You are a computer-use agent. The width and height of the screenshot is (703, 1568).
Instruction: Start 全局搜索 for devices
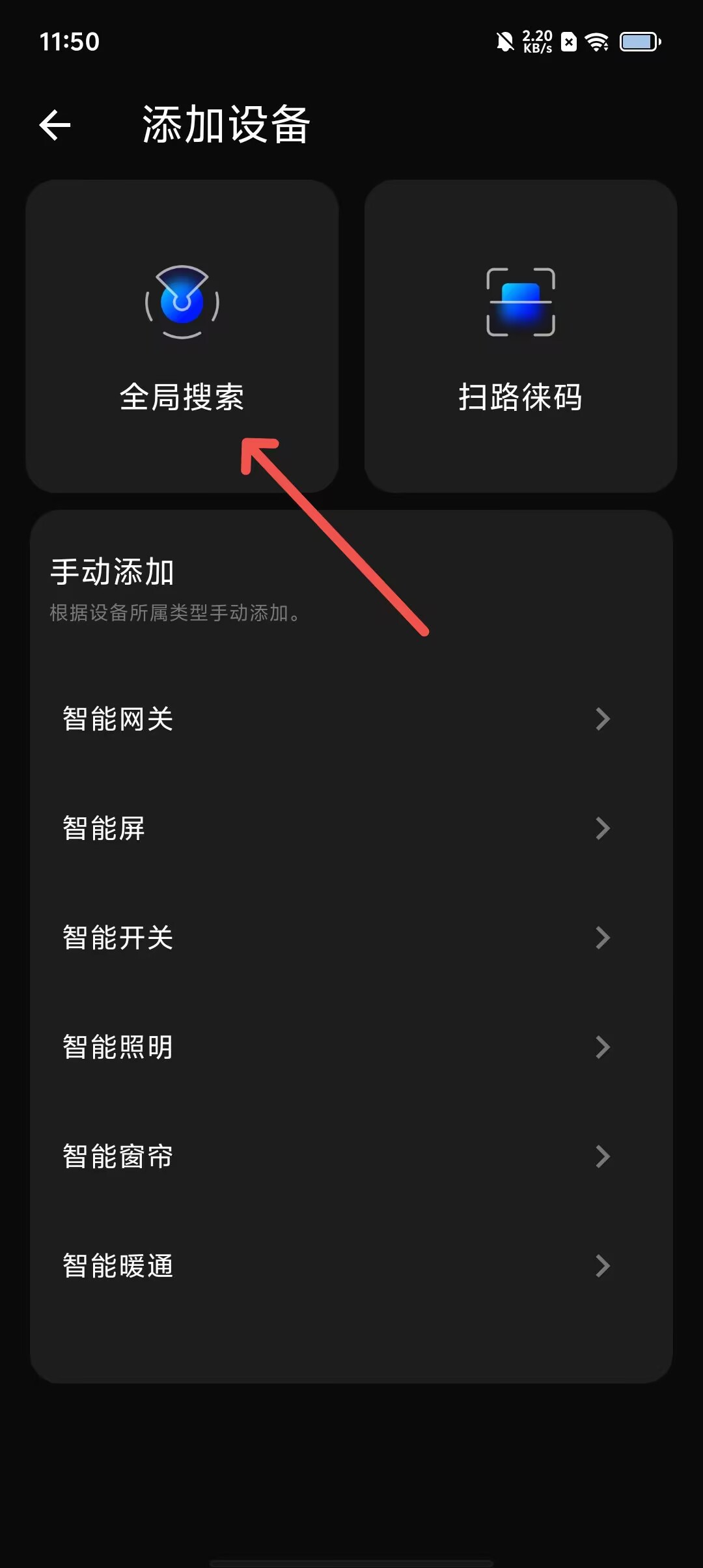182,336
